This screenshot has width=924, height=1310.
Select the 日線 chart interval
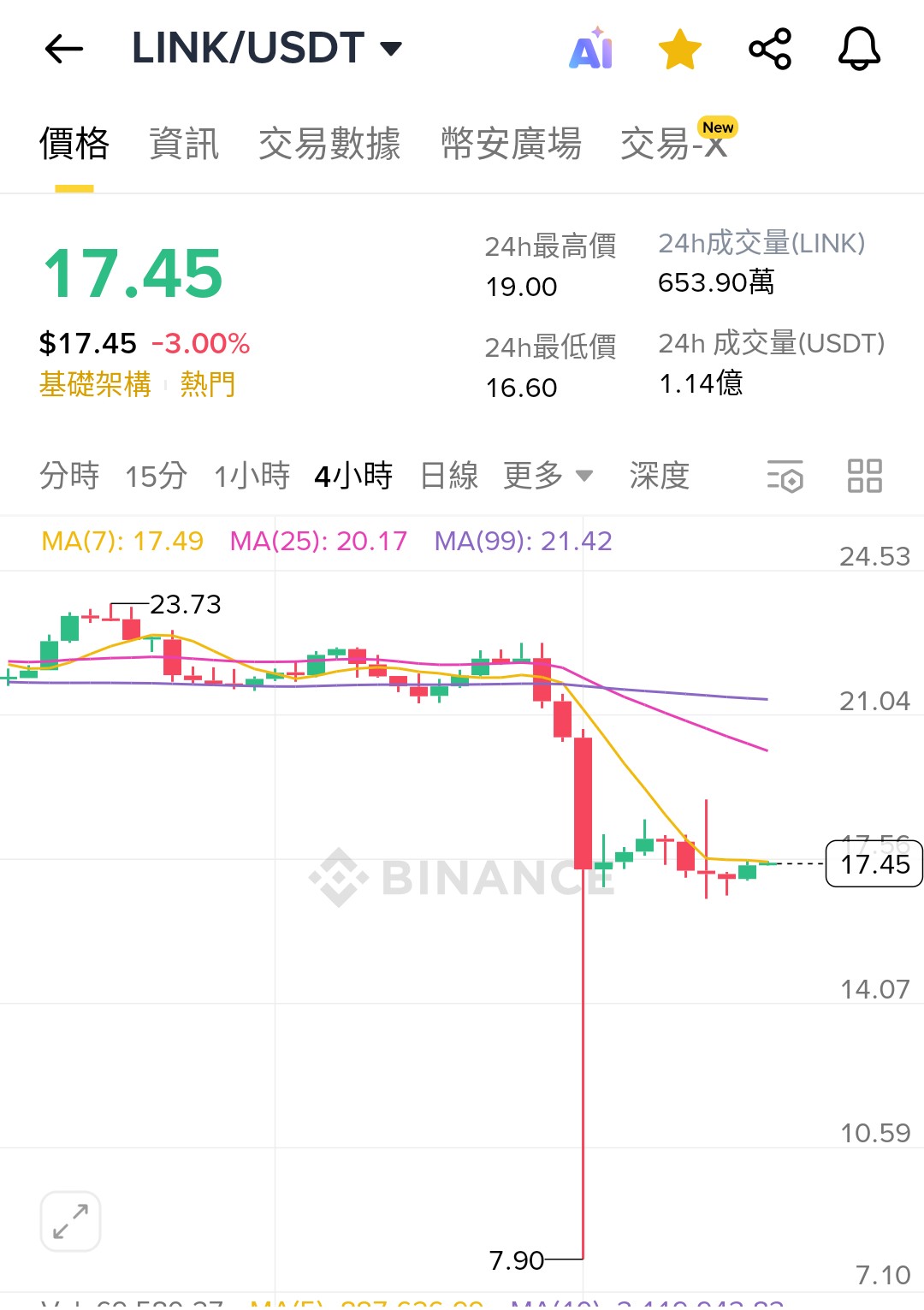[x=449, y=475]
